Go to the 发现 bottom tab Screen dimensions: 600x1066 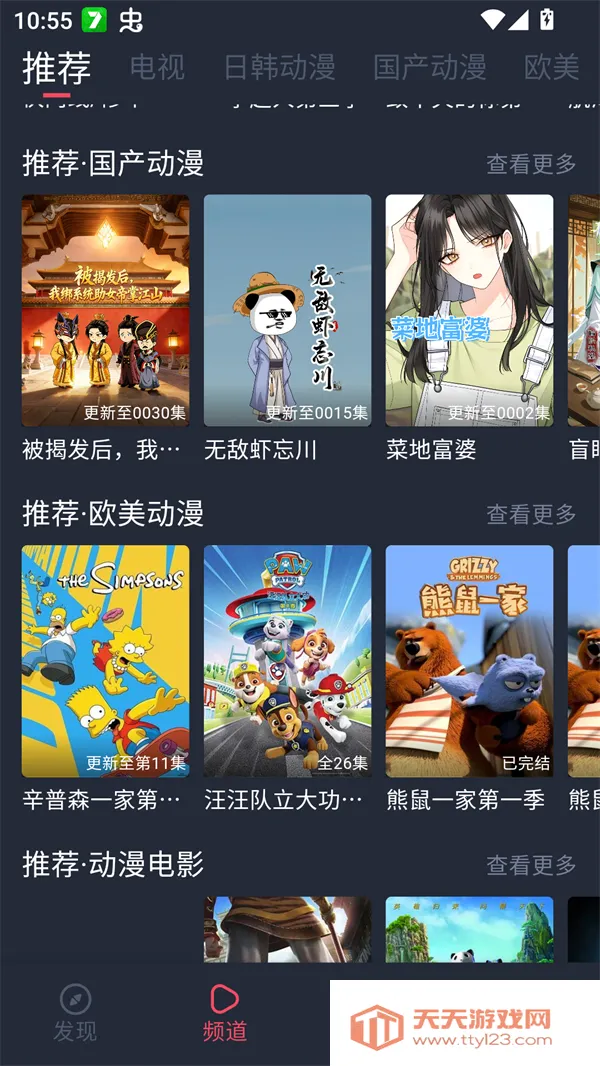click(x=75, y=1012)
